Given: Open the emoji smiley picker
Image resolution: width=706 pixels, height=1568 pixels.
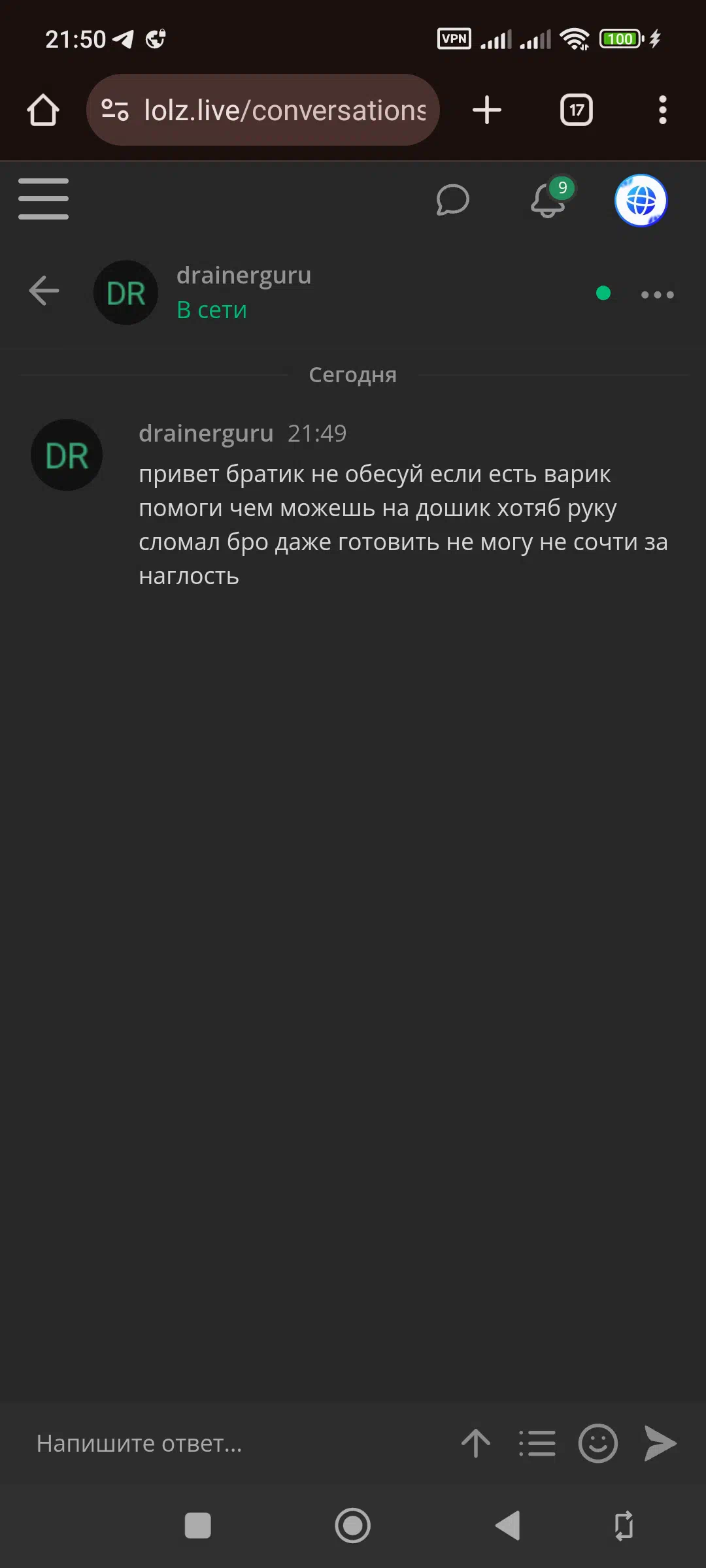Looking at the screenshot, I should click(x=597, y=1443).
